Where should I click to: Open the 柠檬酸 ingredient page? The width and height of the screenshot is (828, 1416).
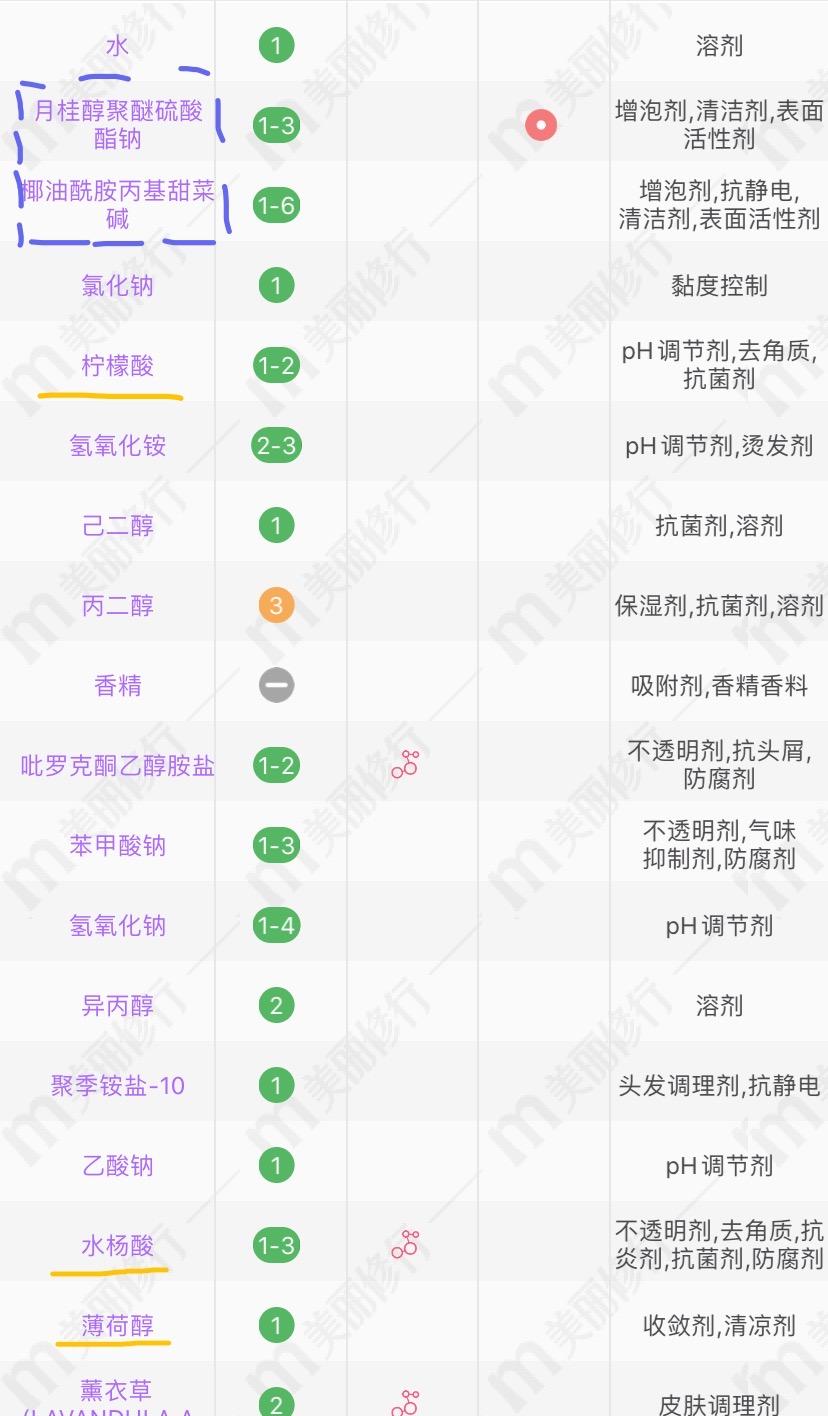[x=117, y=366]
